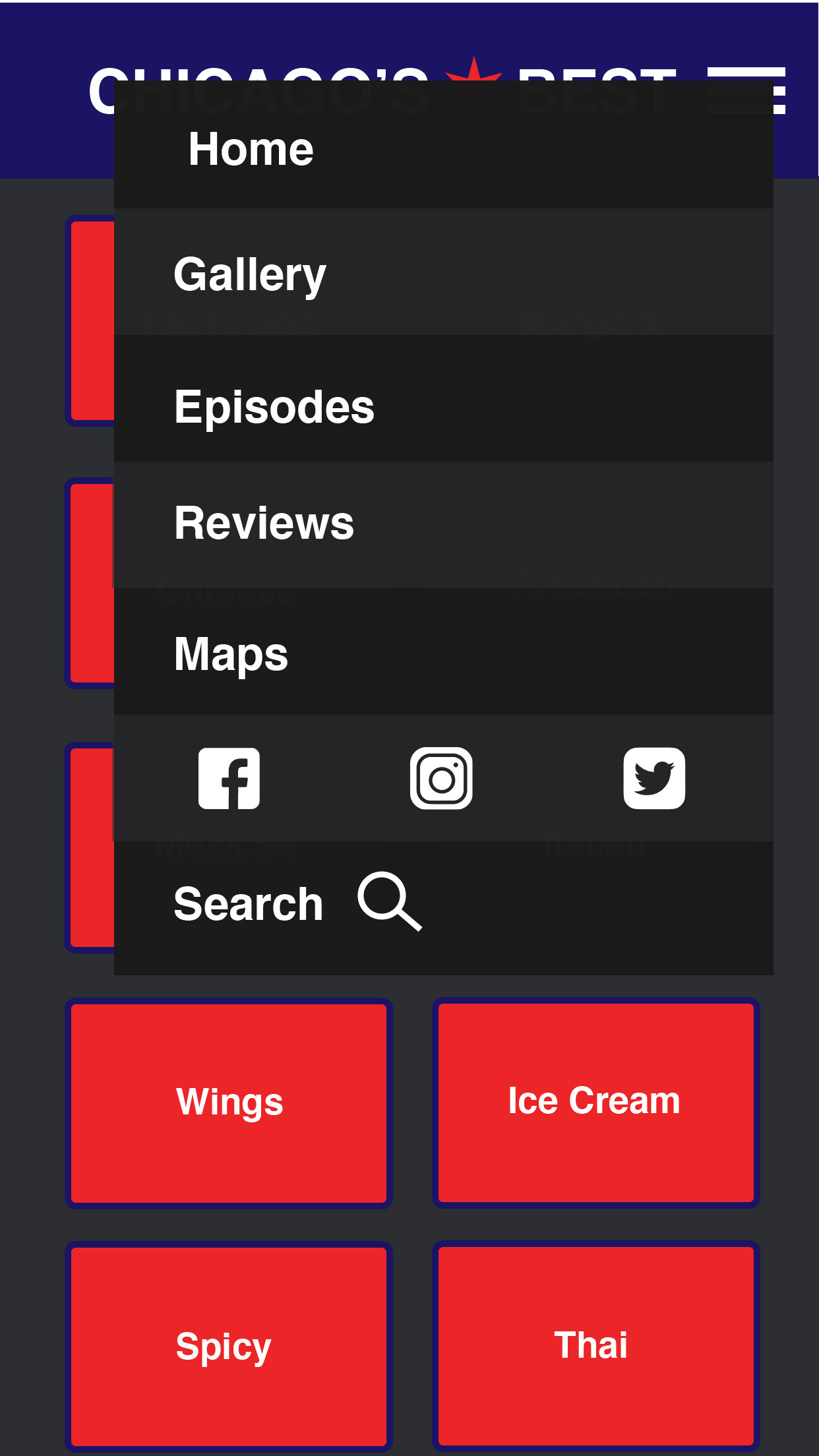
Task: Select the Ice Cream category
Action: click(x=595, y=1101)
